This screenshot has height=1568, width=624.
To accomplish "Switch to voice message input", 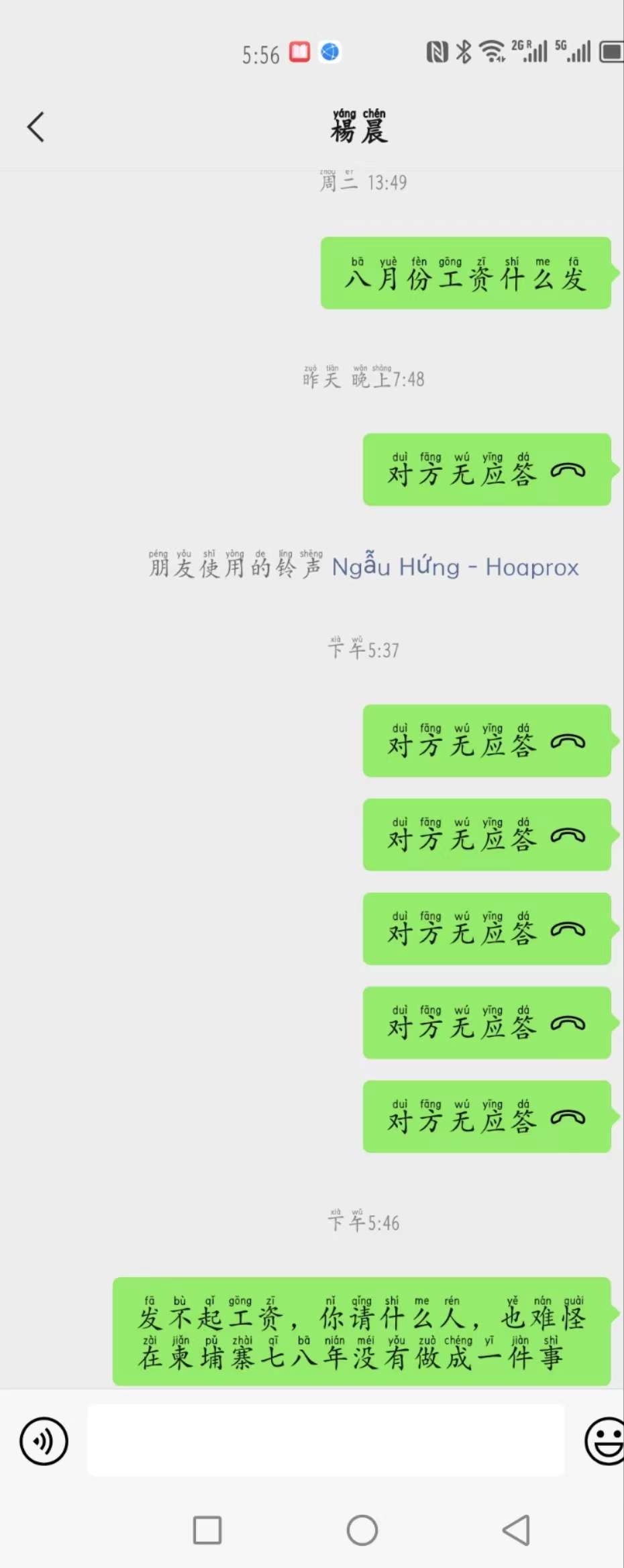I will 44,1440.
